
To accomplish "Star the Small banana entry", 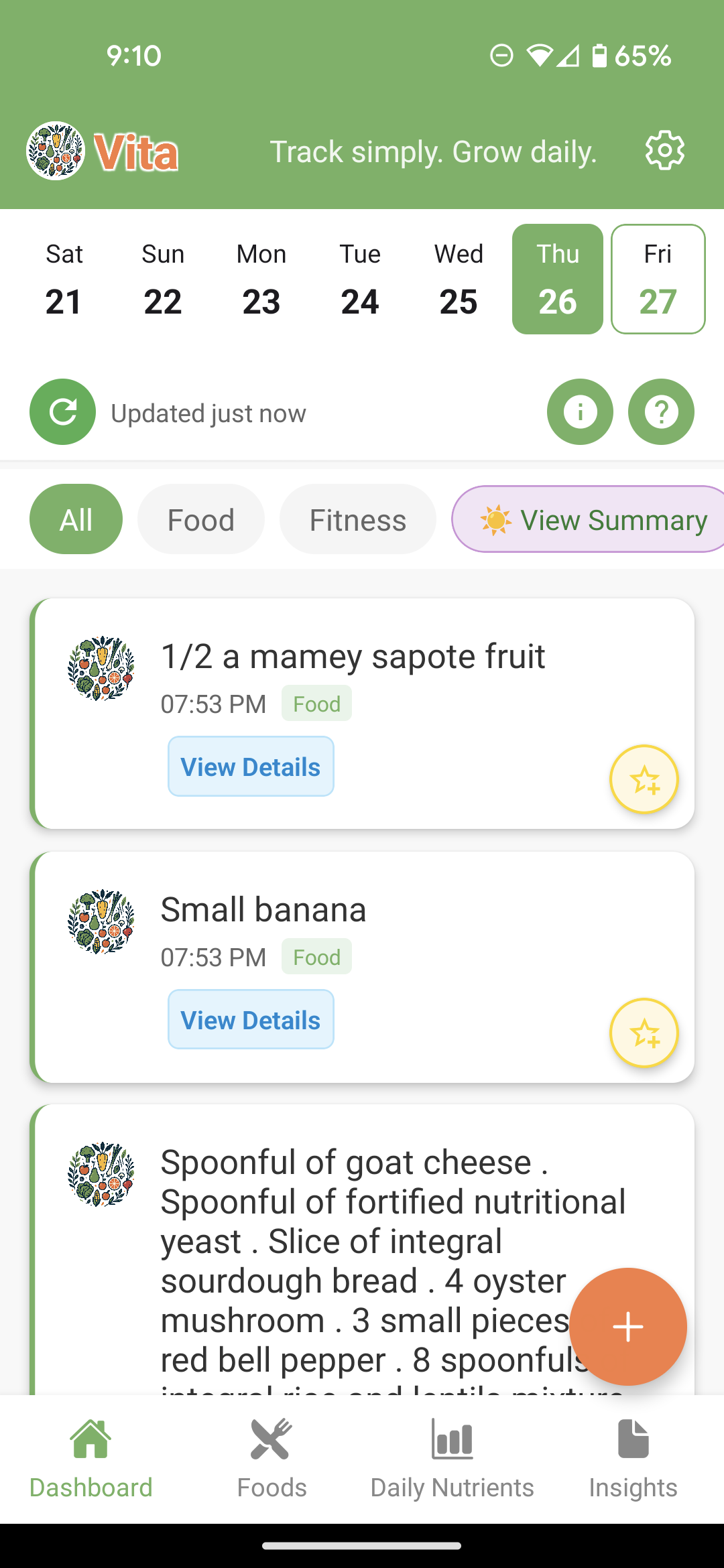I will (644, 1032).
